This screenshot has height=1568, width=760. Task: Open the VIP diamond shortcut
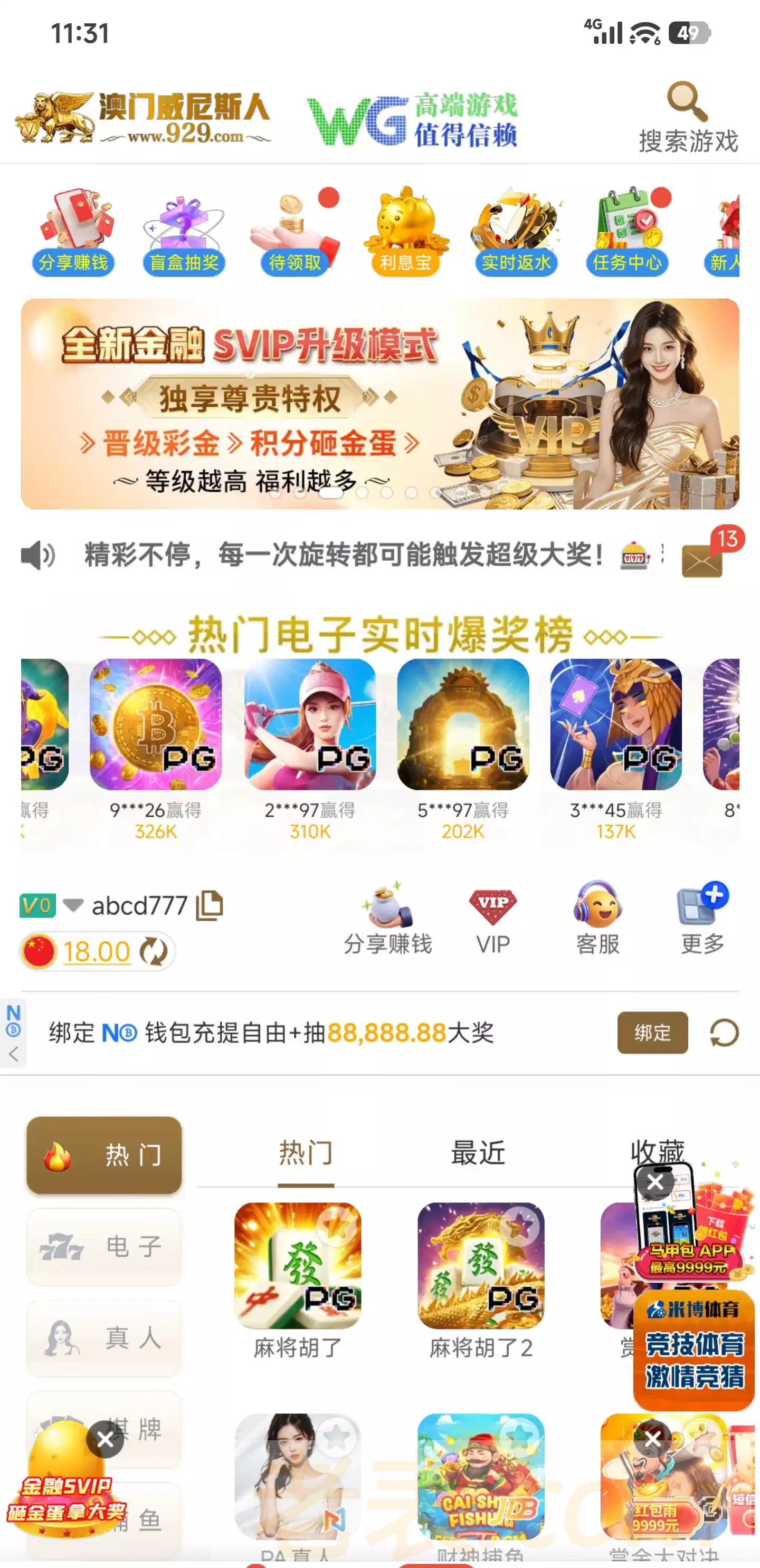point(492,918)
